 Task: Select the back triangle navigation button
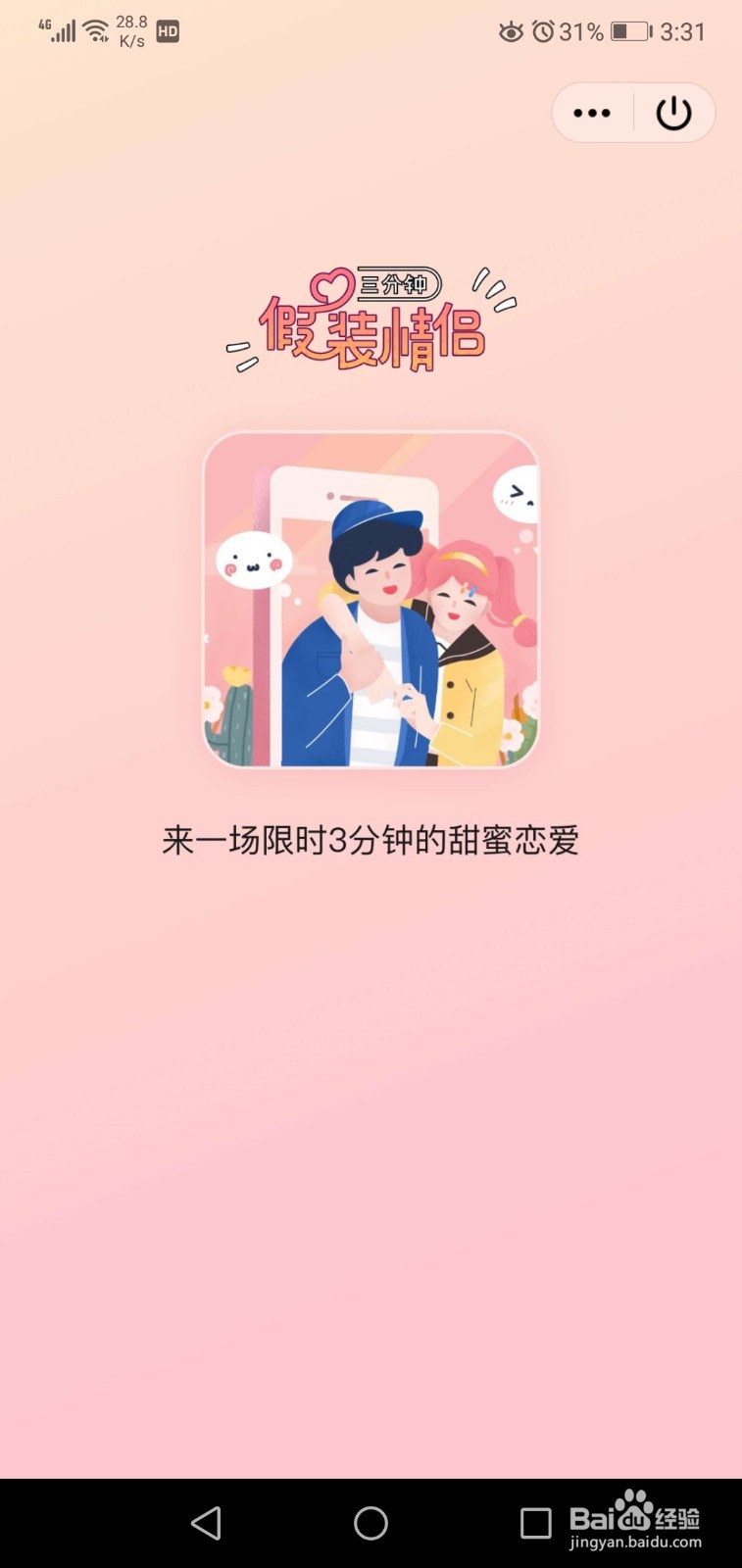click(207, 1523)
